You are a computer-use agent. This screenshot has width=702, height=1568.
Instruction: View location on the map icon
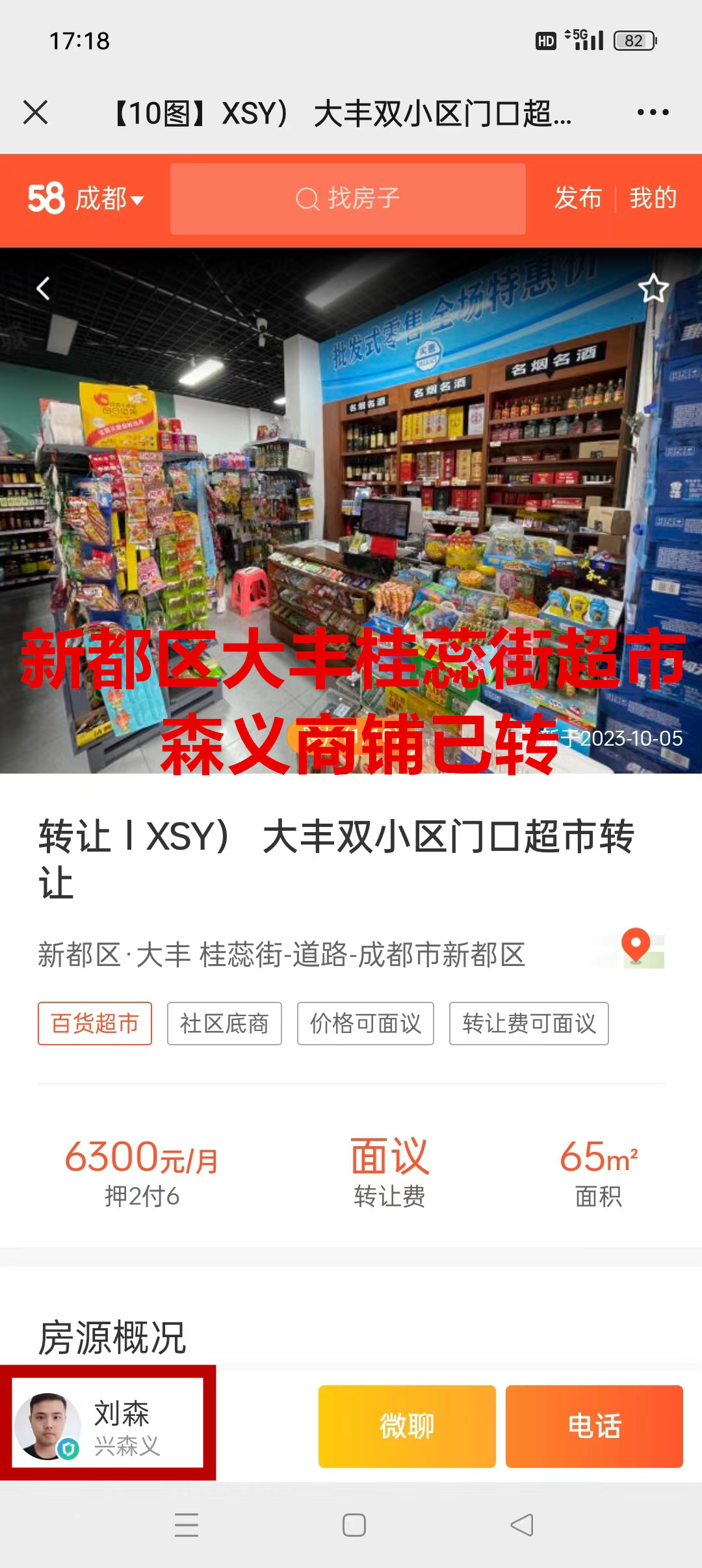point(637,948)
